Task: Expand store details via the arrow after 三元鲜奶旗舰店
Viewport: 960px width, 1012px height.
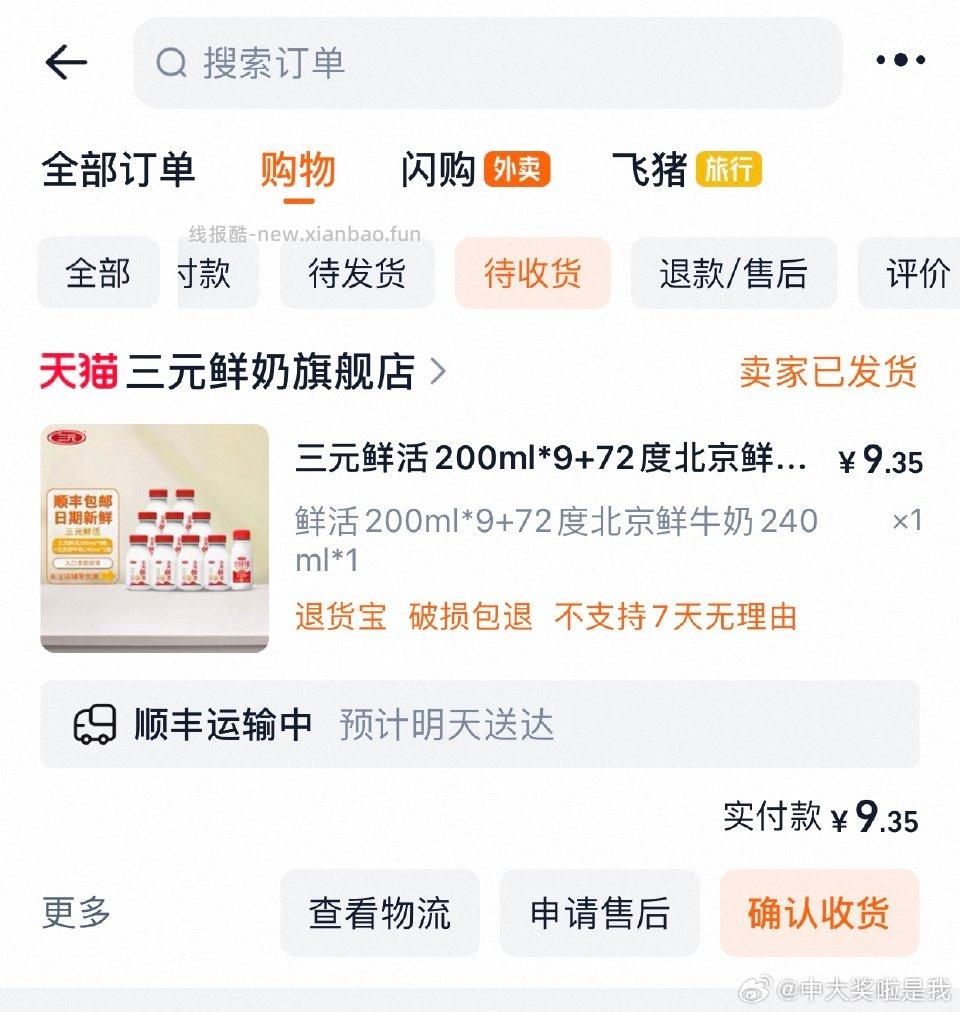Action: coord(437,371)
